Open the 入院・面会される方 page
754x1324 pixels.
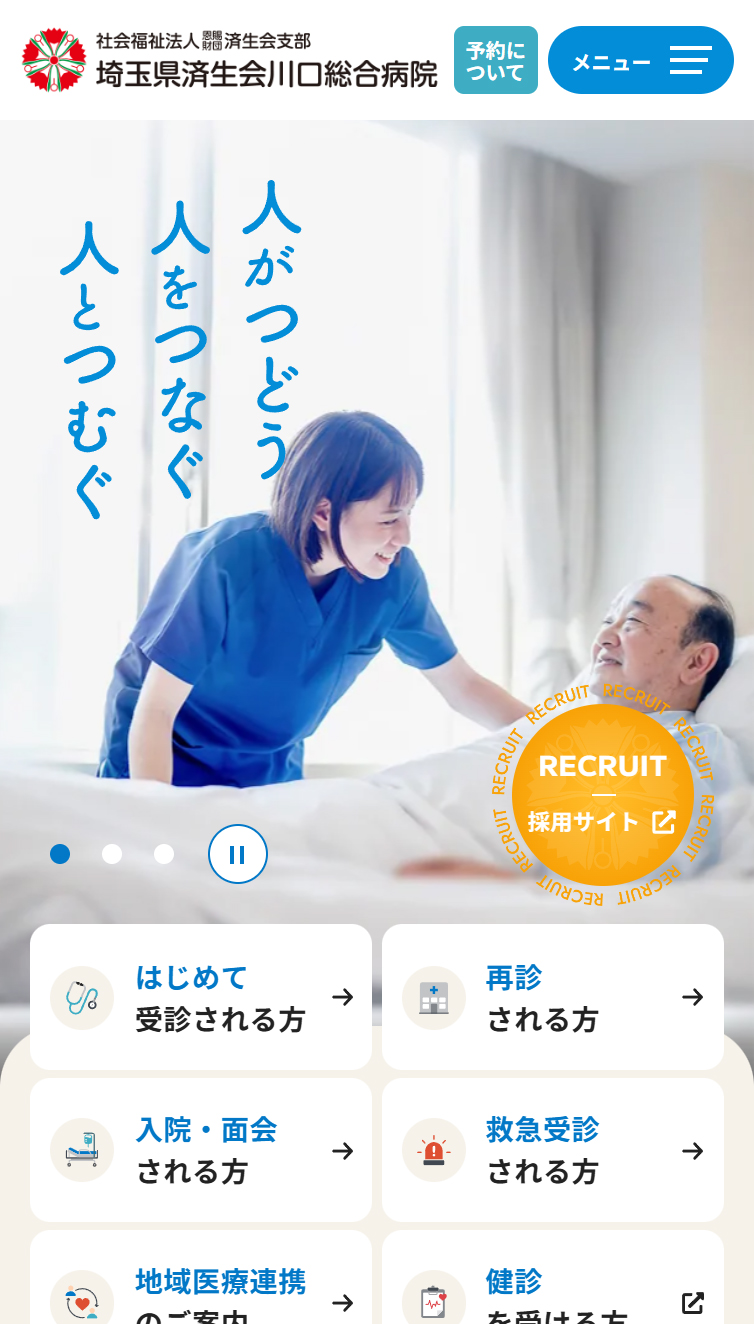click(200, 1150)
